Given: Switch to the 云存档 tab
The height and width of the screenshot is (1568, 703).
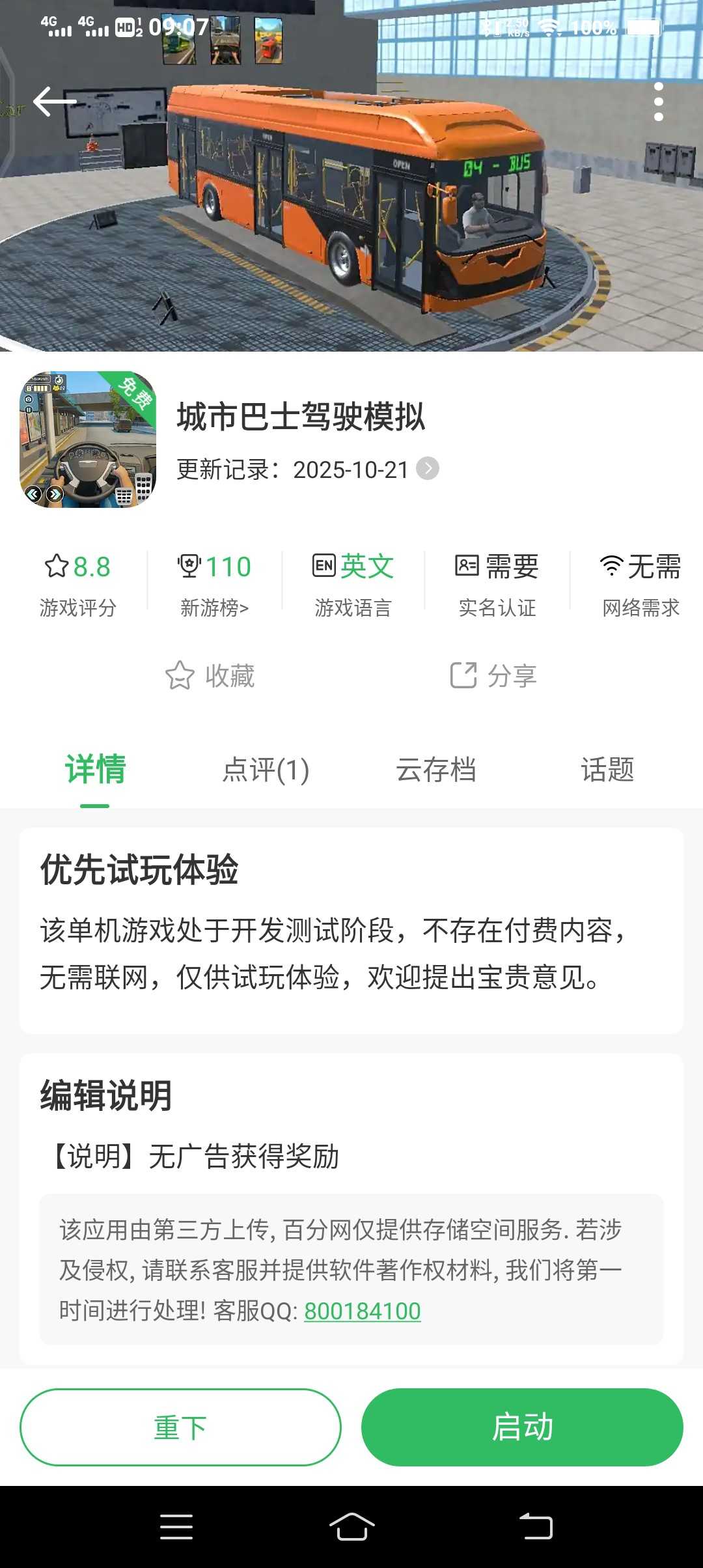Looking at the screenshot, I should [x=436, y=770].
